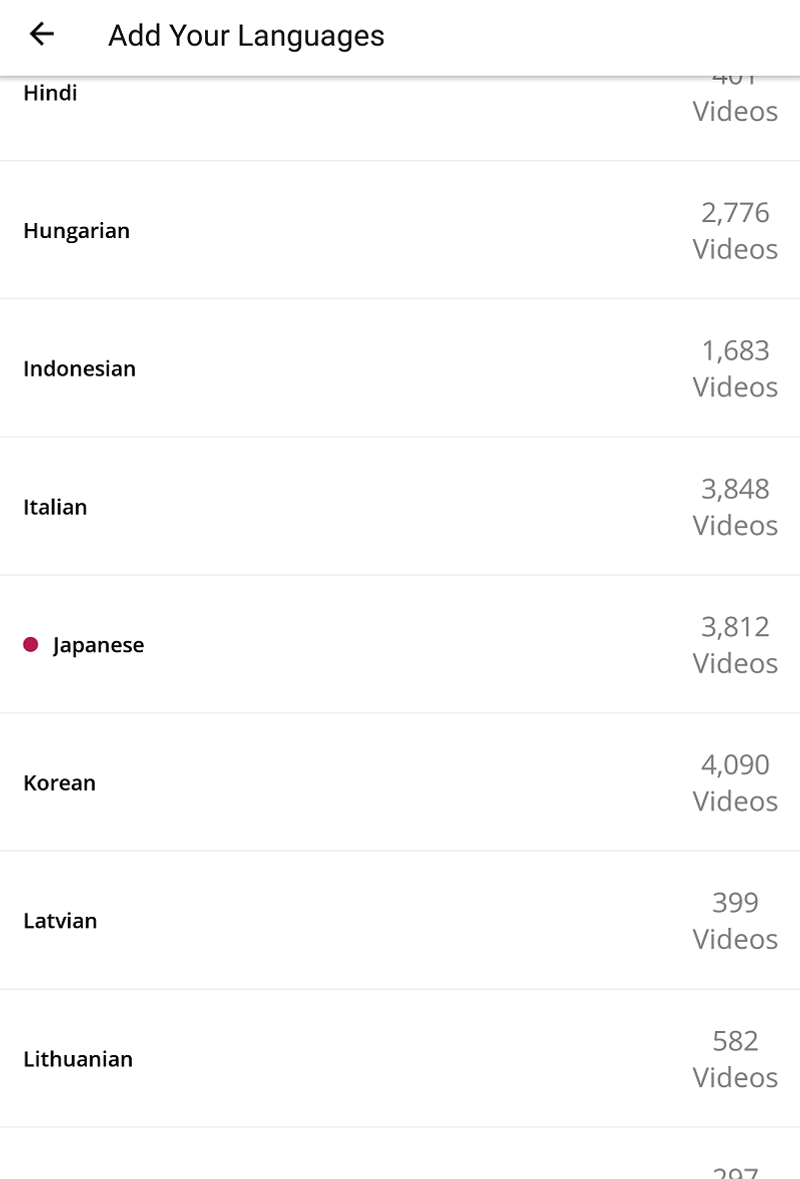Image resolution: width=800 pixels, height=1179 pixels.
Task: Choose Hungarian from the language list
Action: click(x=77, y=231)
